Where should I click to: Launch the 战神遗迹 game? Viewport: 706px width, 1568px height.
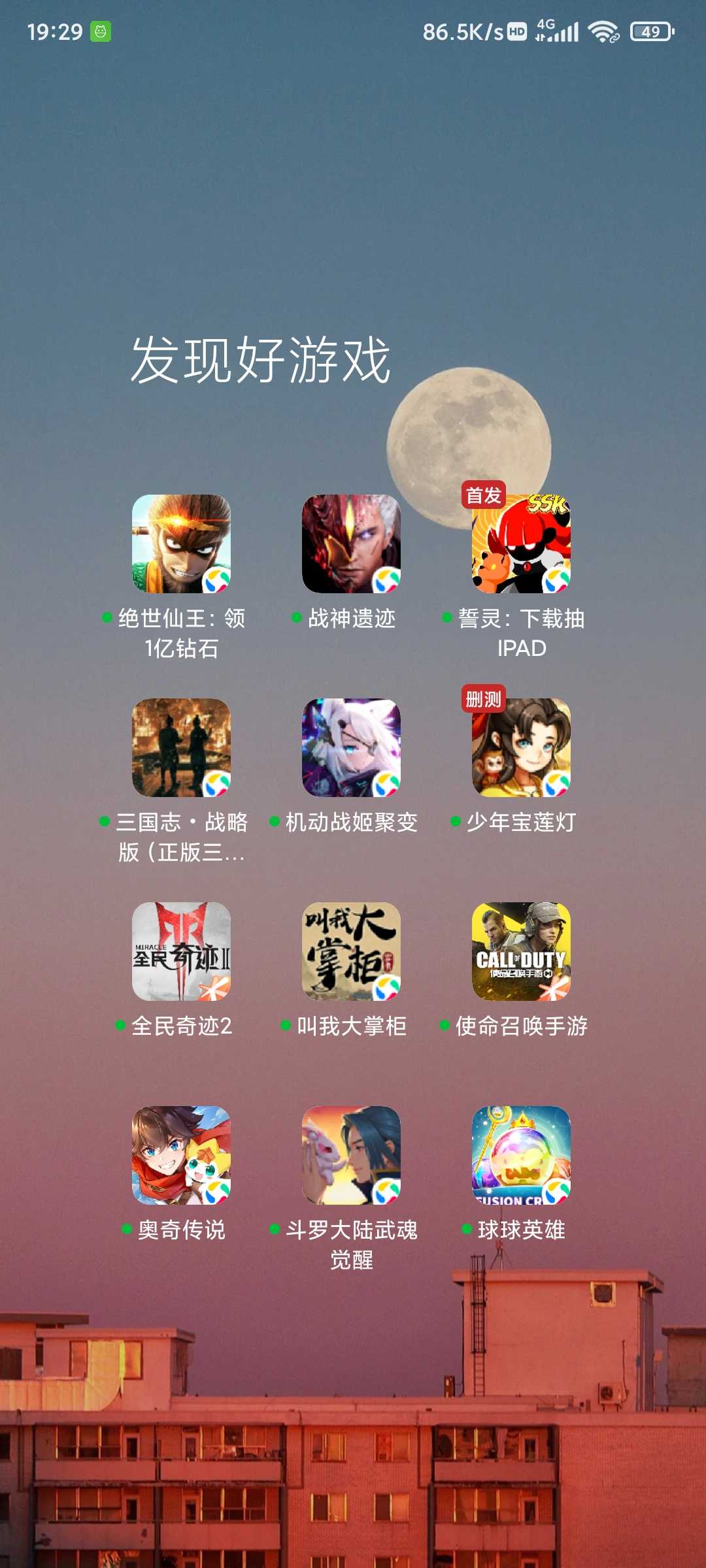click(x=351, y=544)
